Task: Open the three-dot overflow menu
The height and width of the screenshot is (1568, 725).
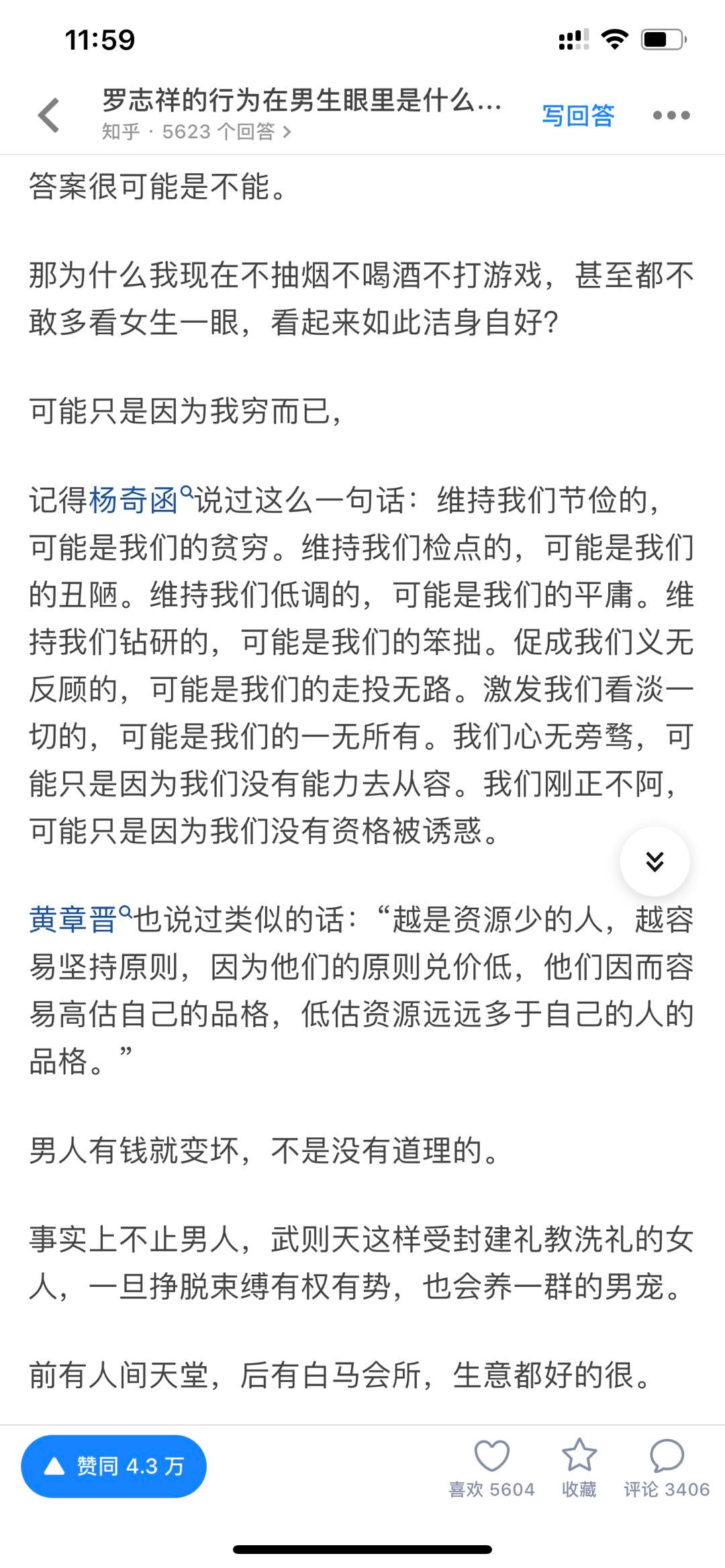Action: tap(671, 115)
